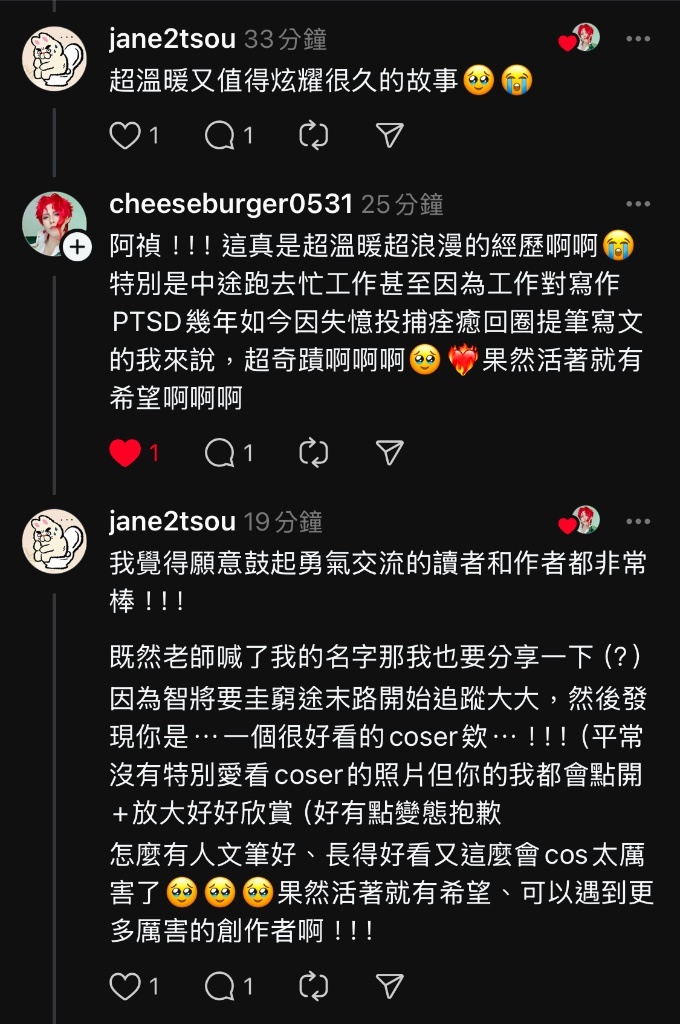Open overflow menu on jane2tsou's 33-minute reply
The image size is (680, 1024).
(637, 40)
